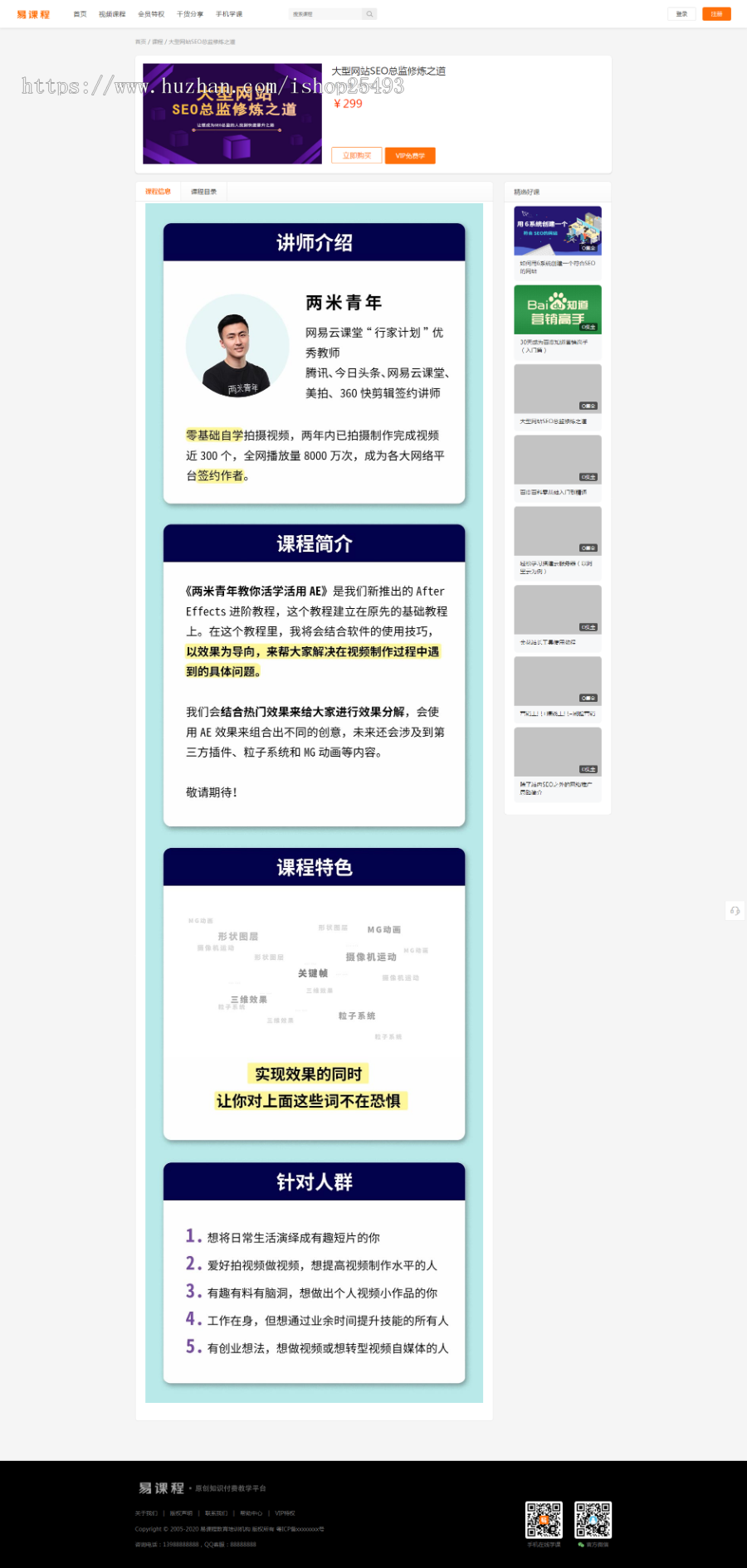
Task: Go to 首页 in the top navigation
Action: pos(80,14)
